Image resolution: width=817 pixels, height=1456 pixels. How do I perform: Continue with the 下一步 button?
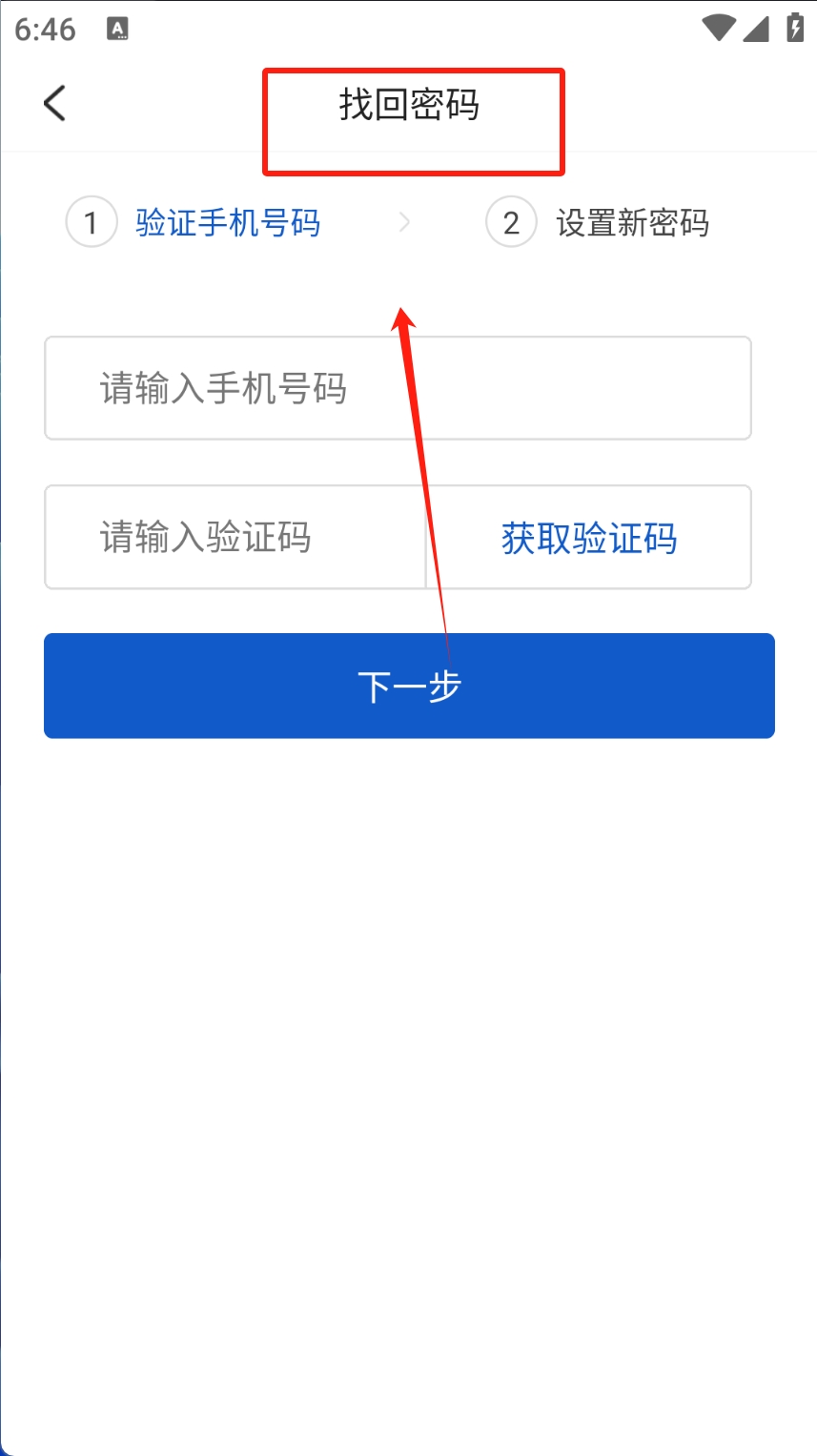[409, 686]
